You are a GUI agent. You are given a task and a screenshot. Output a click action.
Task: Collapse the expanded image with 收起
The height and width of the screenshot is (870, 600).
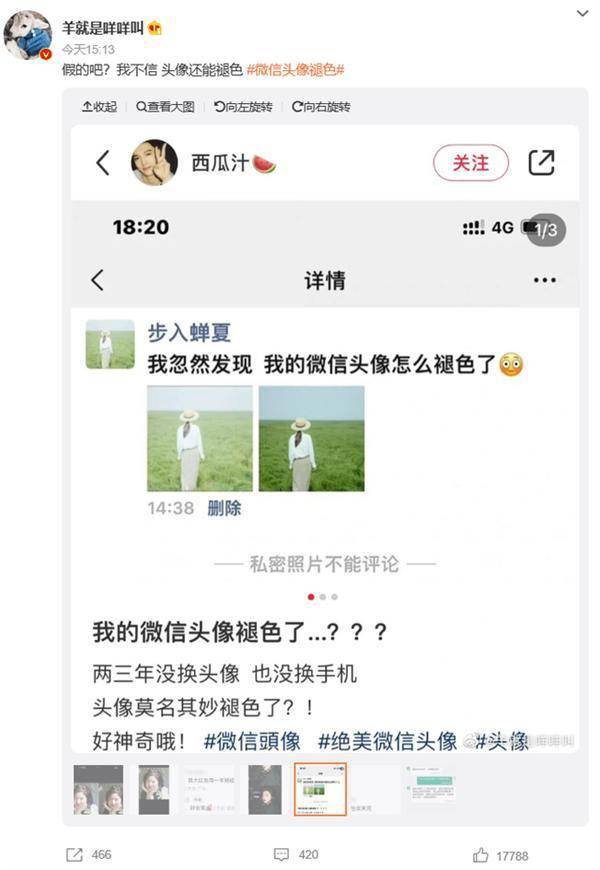[x=99, y=107]
